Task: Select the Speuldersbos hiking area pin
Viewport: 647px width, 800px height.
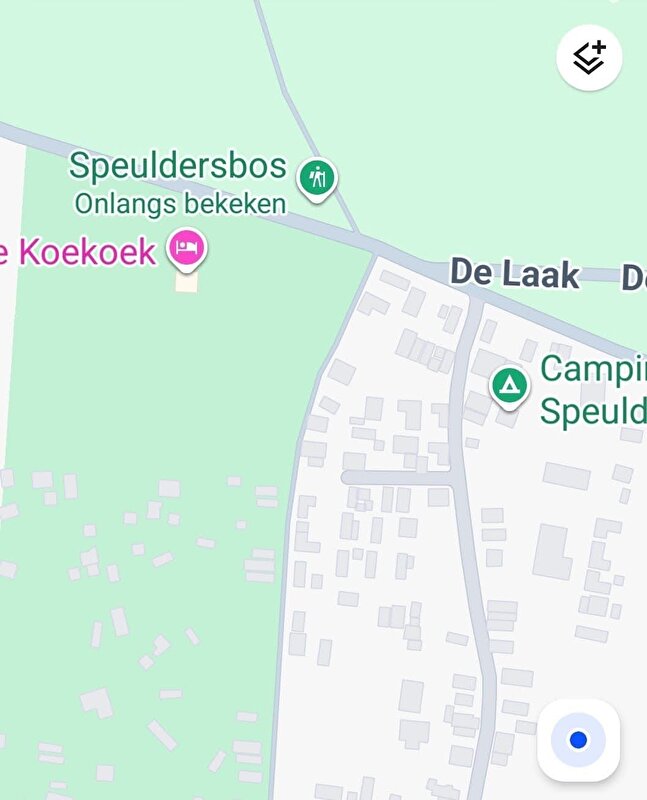Action: tap(318, 179)
